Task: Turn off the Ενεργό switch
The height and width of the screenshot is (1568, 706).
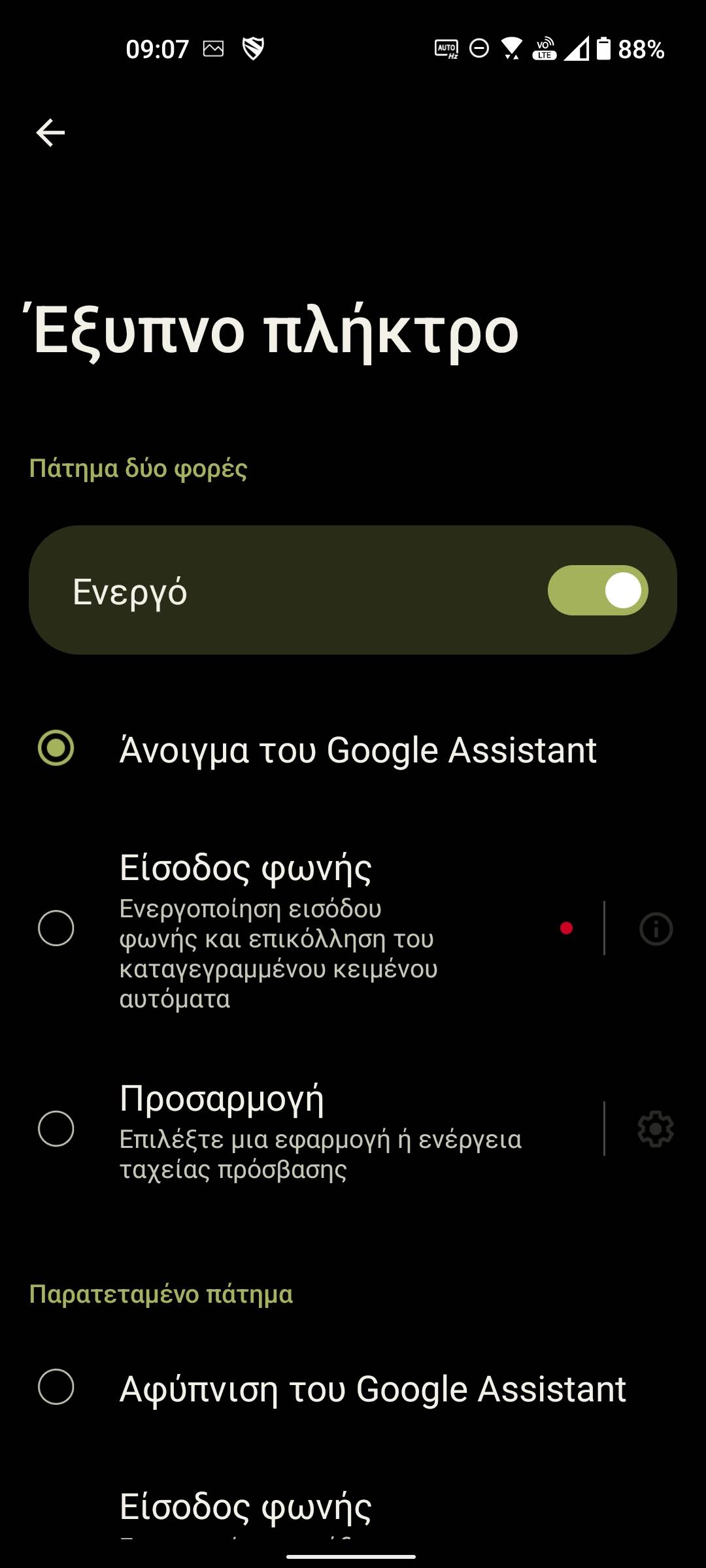Action: coord(597,590)
